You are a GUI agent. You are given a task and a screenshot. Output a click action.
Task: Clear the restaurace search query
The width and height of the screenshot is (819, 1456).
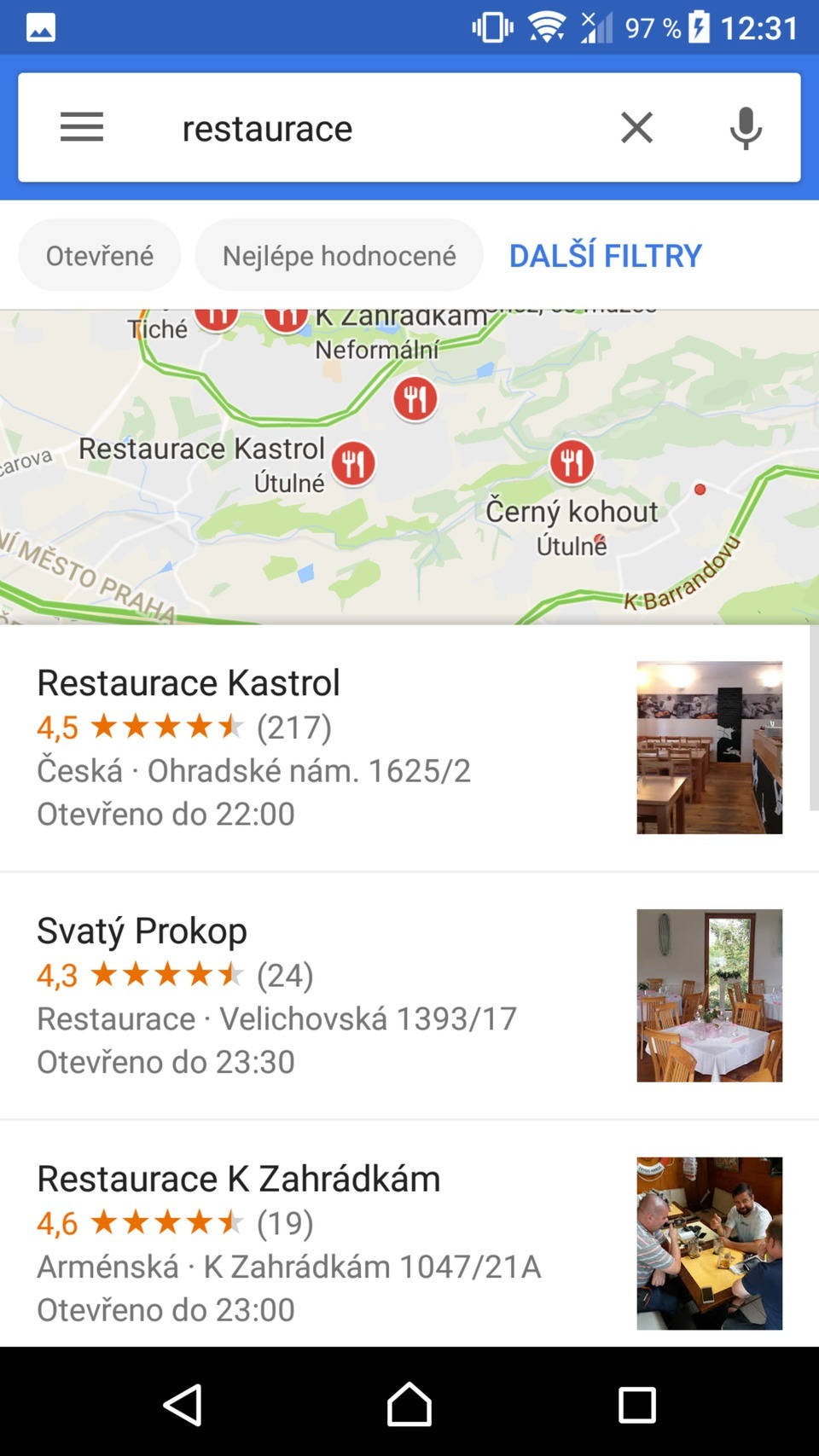pos(636,128)
